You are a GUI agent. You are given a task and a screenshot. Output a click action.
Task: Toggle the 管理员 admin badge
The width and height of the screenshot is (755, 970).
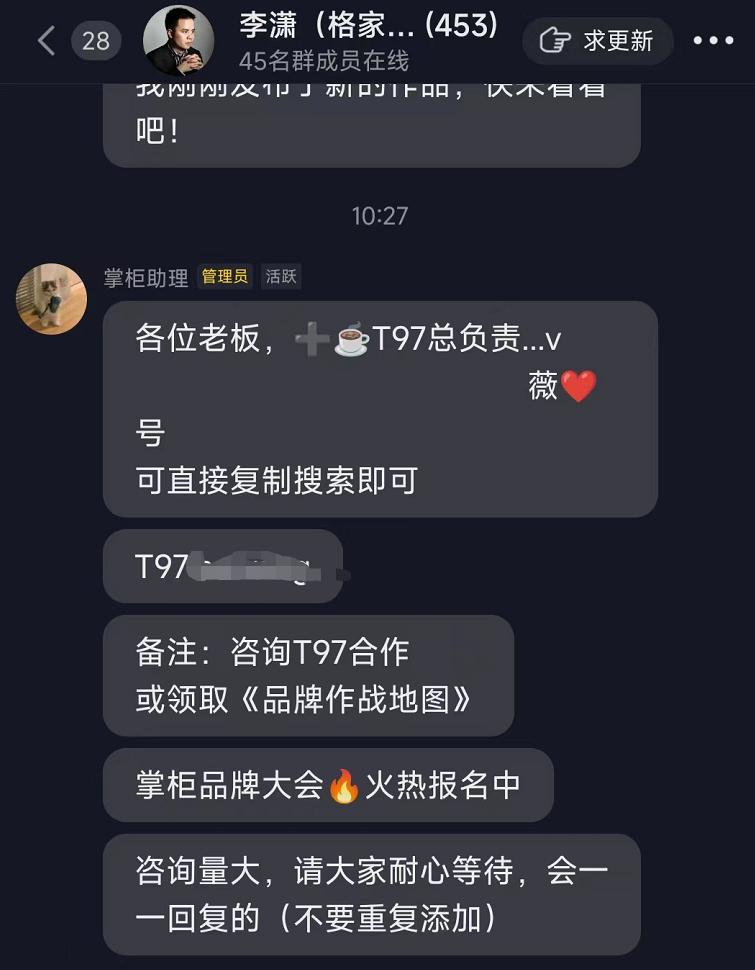pos(224,277)
